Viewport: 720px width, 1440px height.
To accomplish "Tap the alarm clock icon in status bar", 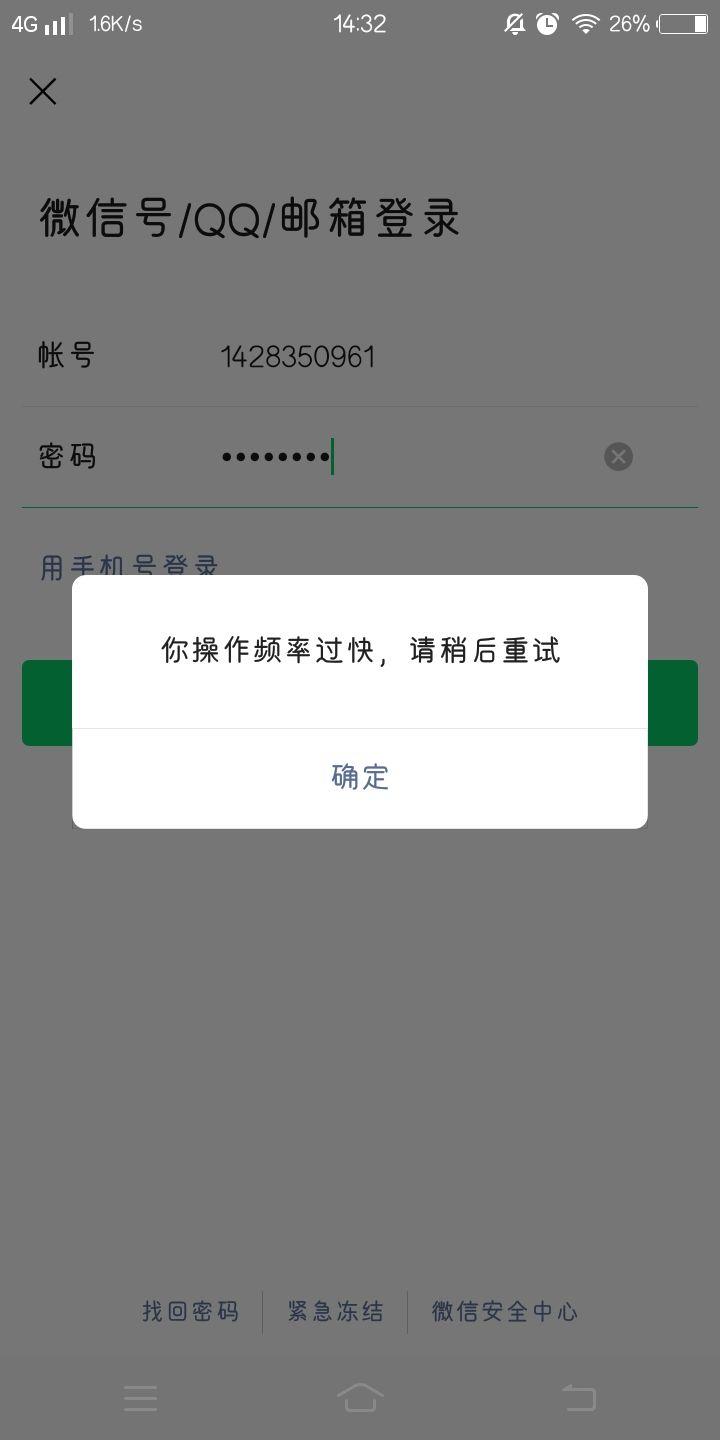I will click(x=549, y=23).
